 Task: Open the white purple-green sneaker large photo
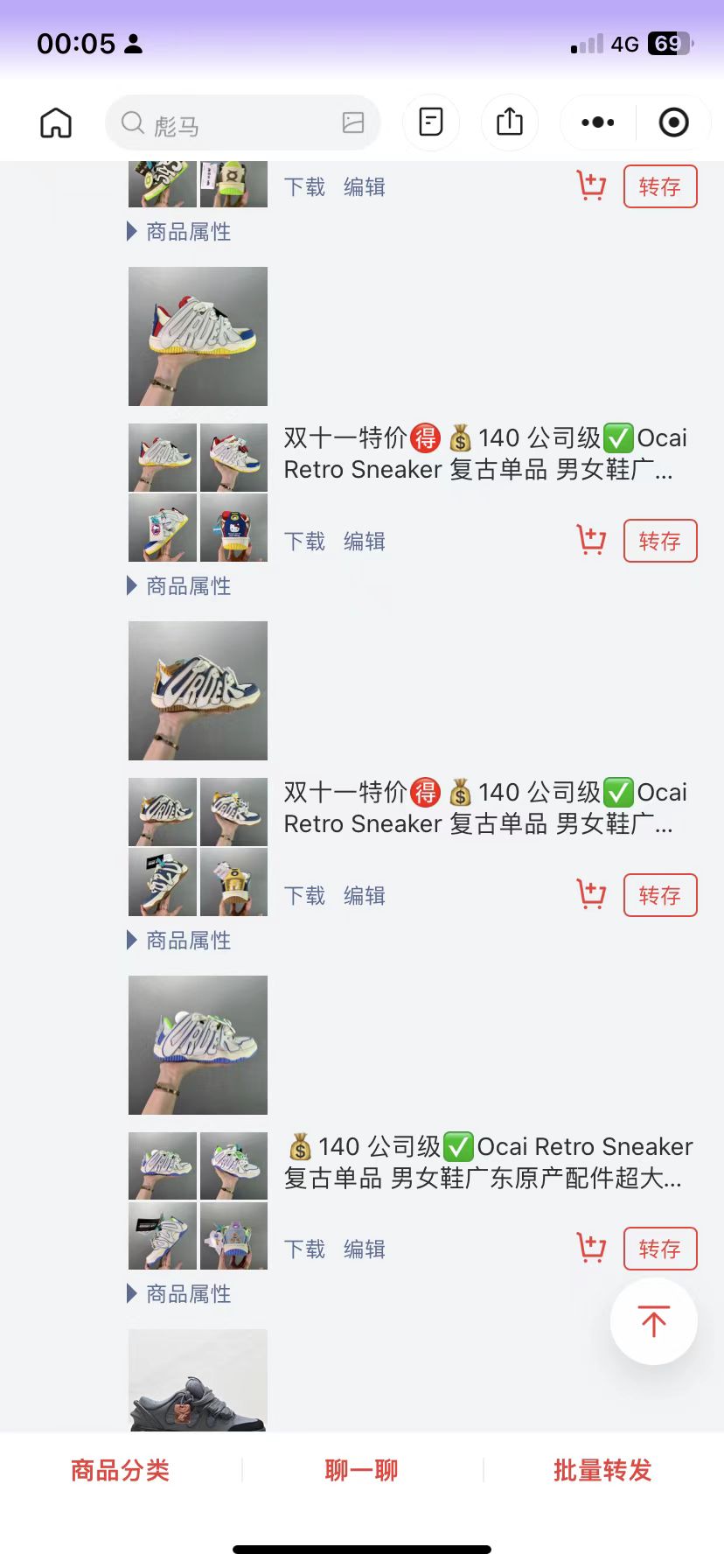pyautogui.click(x=198, y=1045)
